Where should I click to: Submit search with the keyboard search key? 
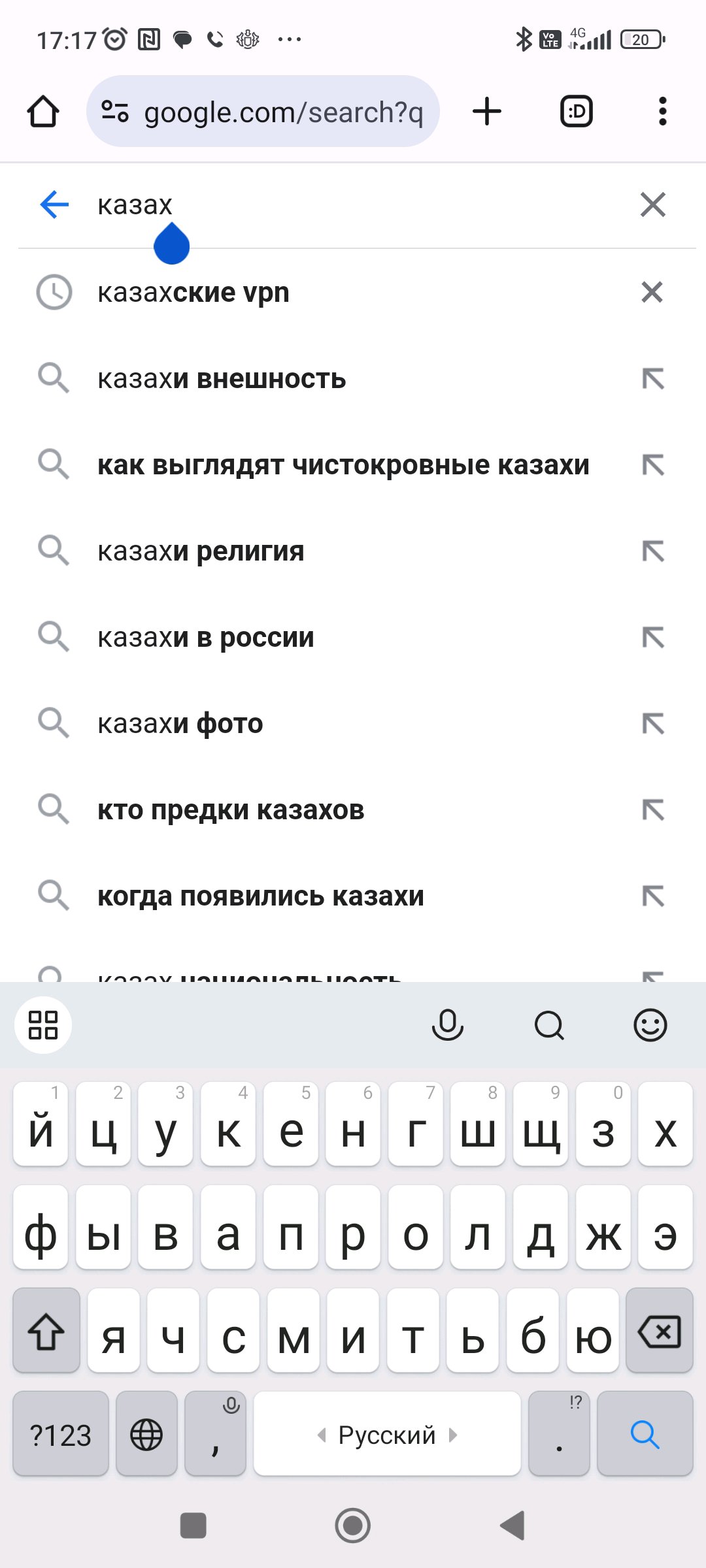[x=645, y=1433]
